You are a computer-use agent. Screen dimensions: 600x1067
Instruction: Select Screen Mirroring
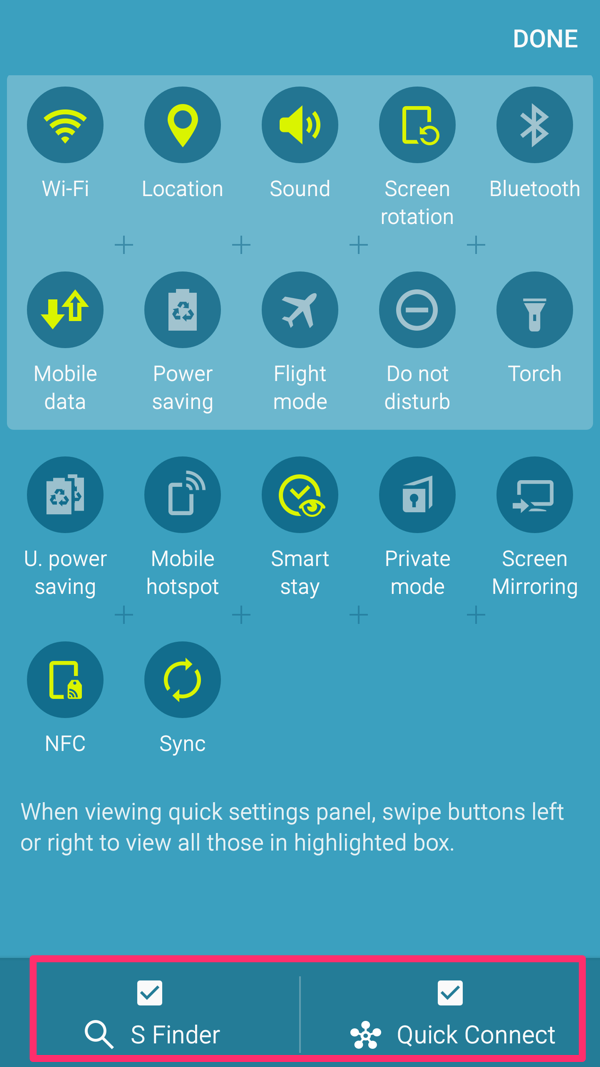pos(535,495)
